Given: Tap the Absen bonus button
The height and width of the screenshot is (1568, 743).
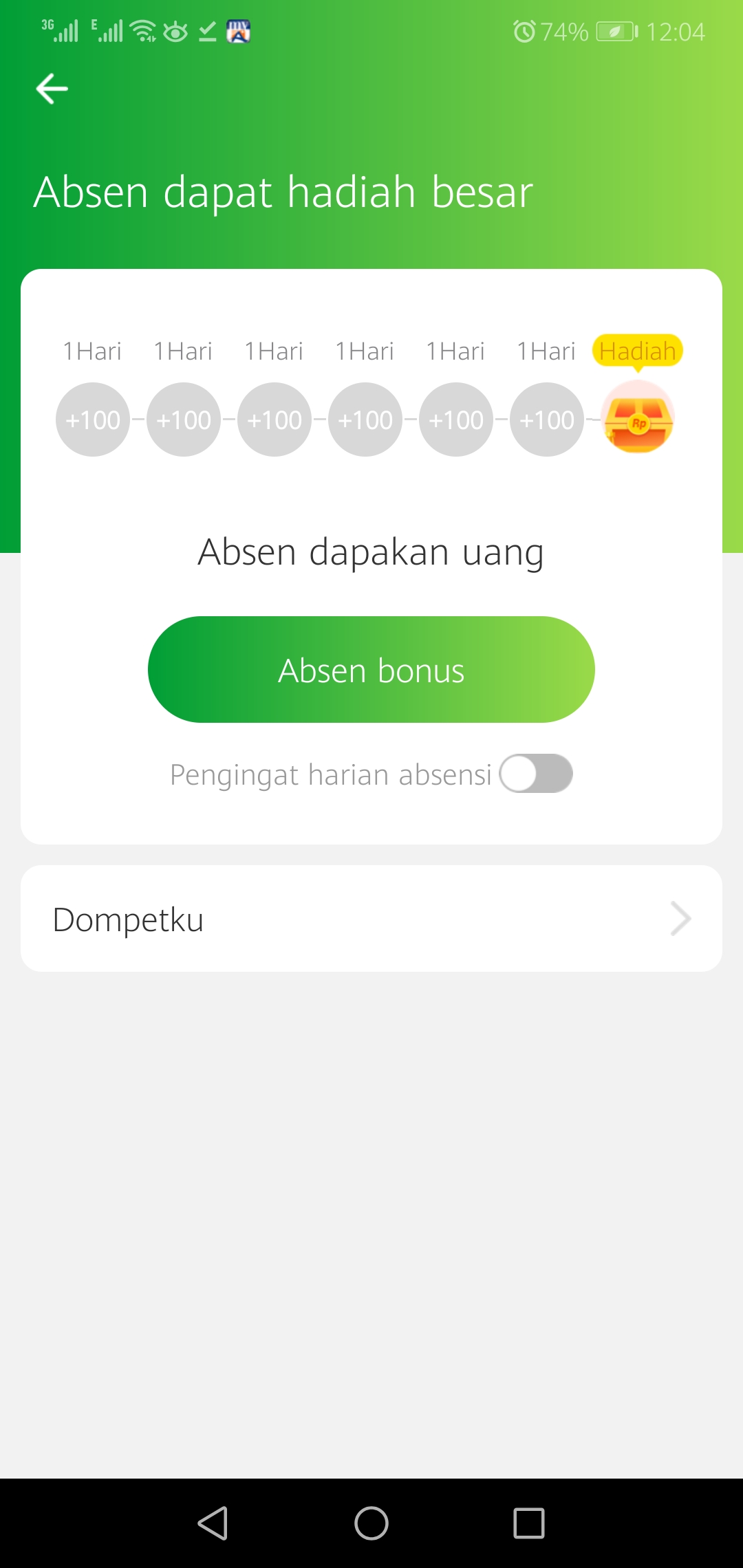Looking at the screenshot, I should [x=371, y=670].
